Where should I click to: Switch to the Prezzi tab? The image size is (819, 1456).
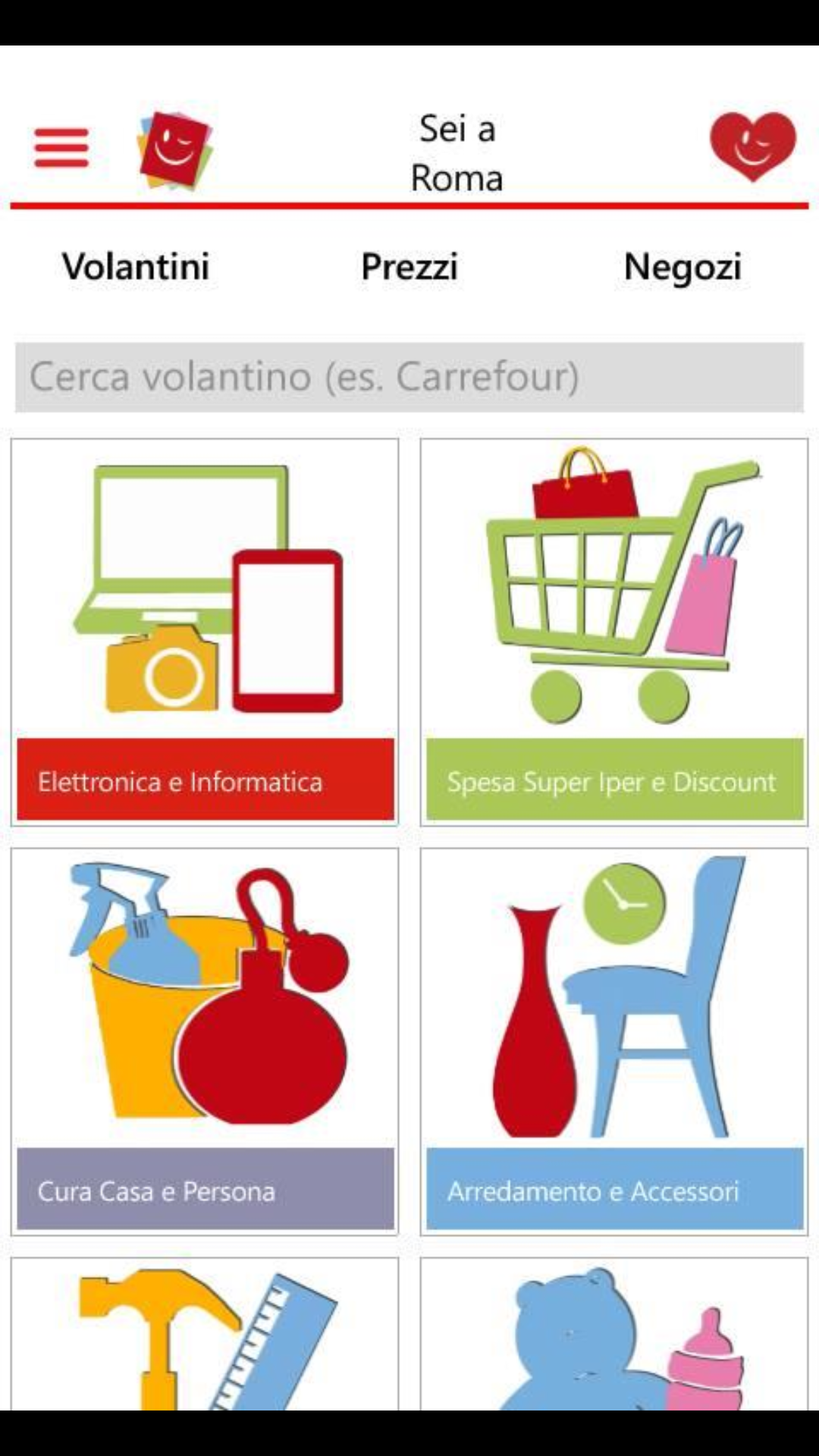coord(409,267)
